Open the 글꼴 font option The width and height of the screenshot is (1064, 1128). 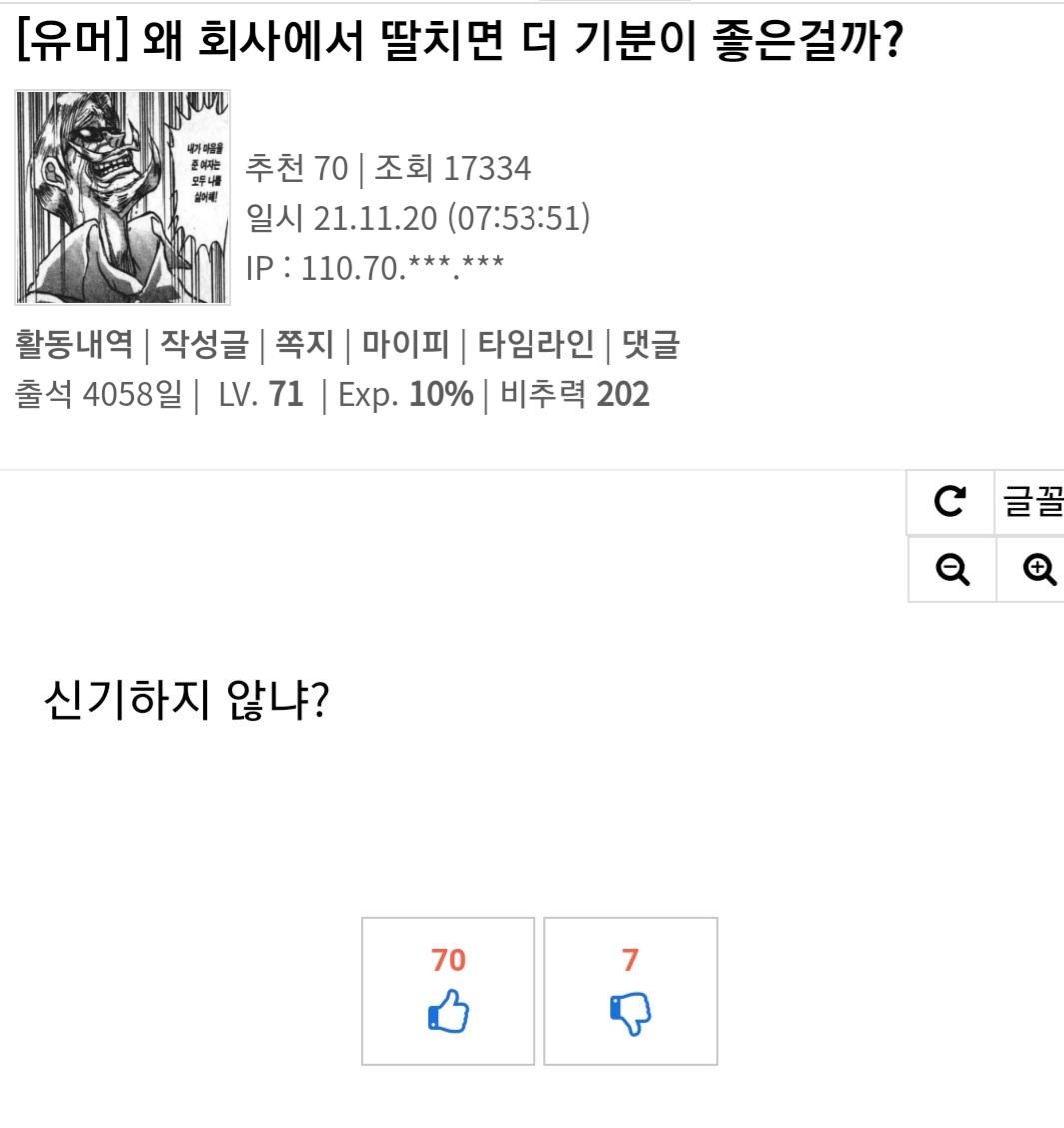[1031, 501]
